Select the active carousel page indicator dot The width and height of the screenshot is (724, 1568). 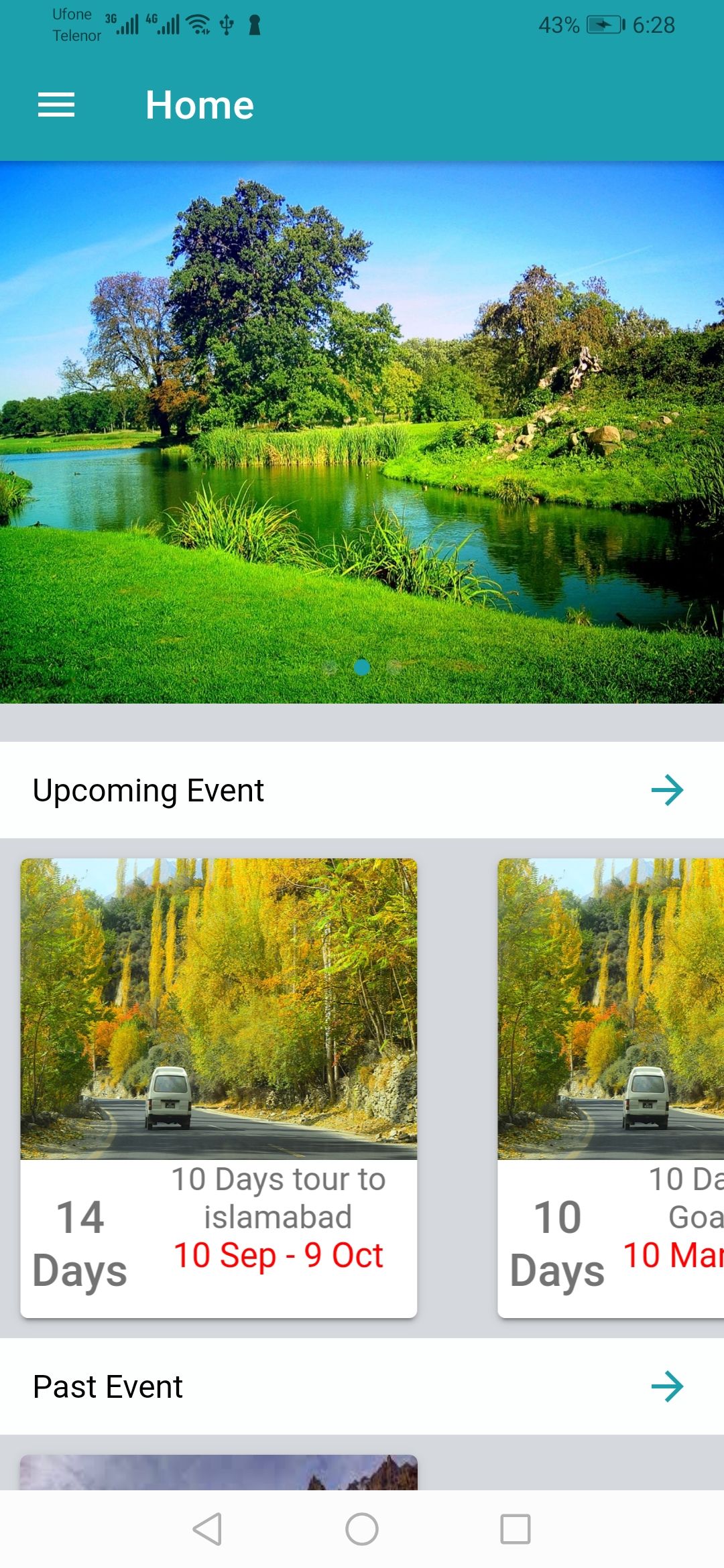point(362,667)
